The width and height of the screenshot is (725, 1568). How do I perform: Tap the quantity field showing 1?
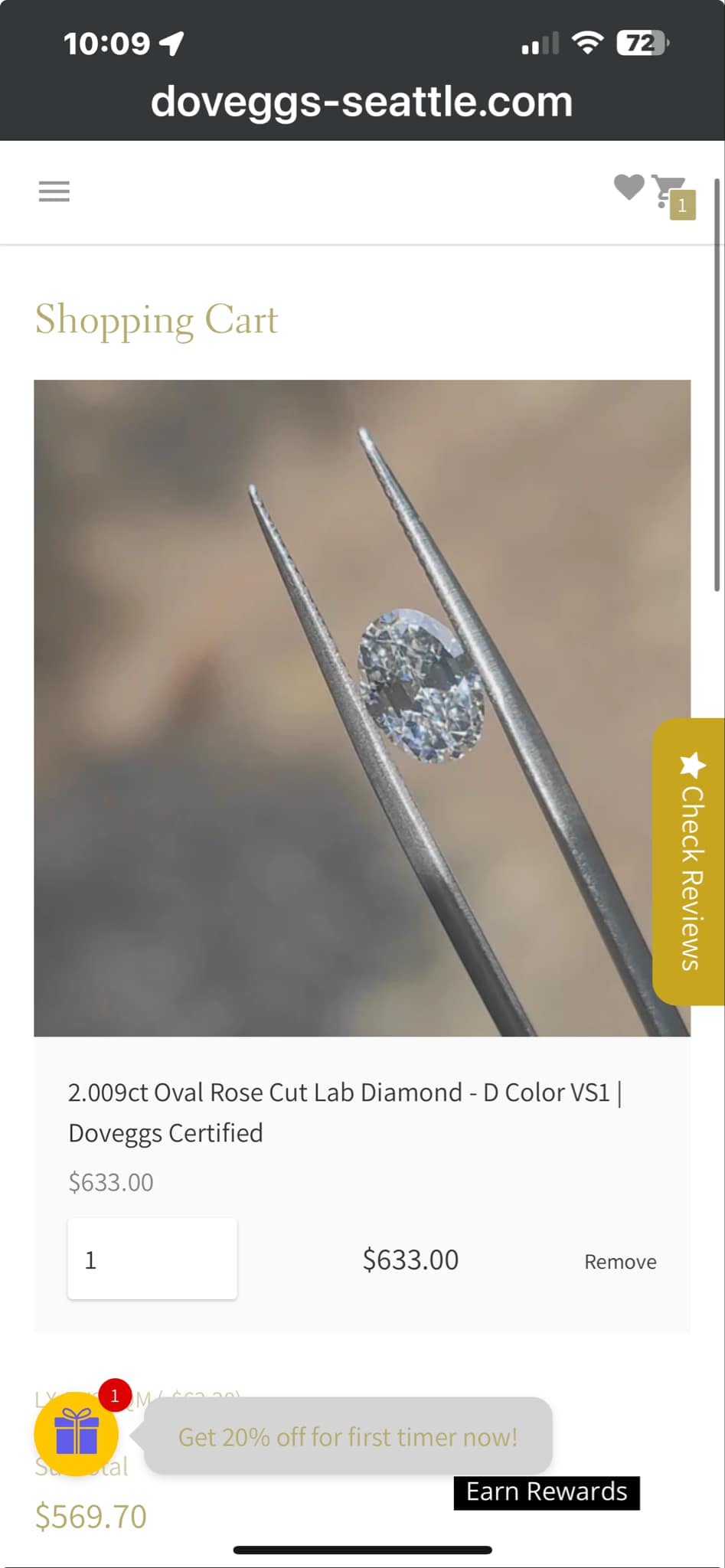(x=152, y=1259)
